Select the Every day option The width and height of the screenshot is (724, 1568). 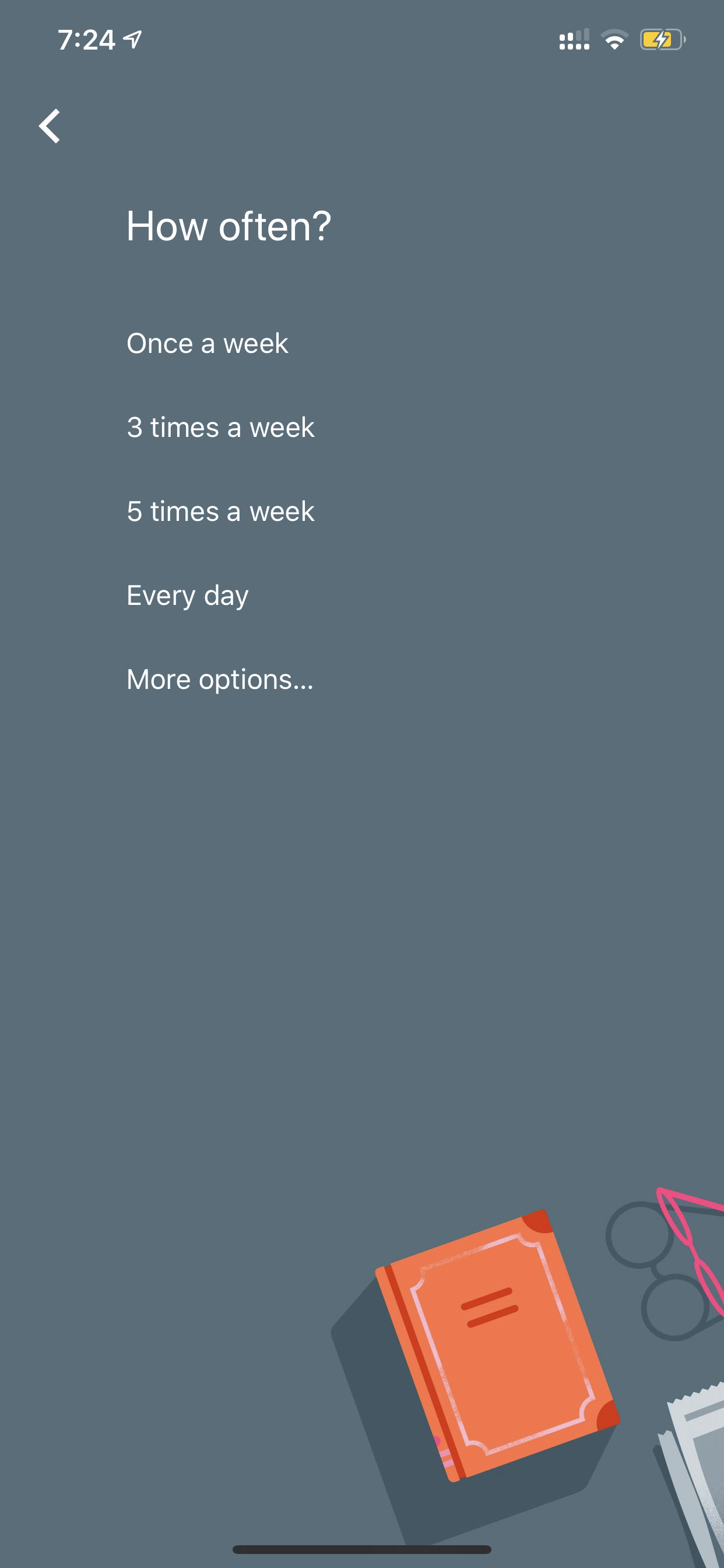(x=187, y=596)
